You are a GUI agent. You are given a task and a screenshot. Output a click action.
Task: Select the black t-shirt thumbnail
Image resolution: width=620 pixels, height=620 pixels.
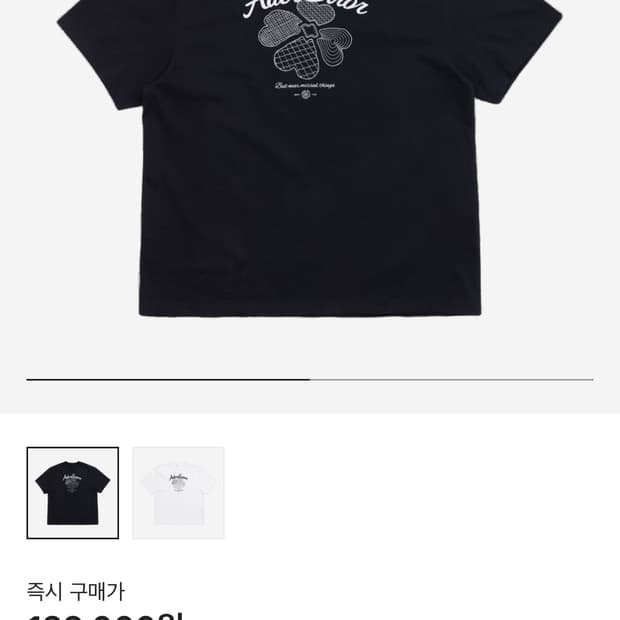[x=72, y=493]
